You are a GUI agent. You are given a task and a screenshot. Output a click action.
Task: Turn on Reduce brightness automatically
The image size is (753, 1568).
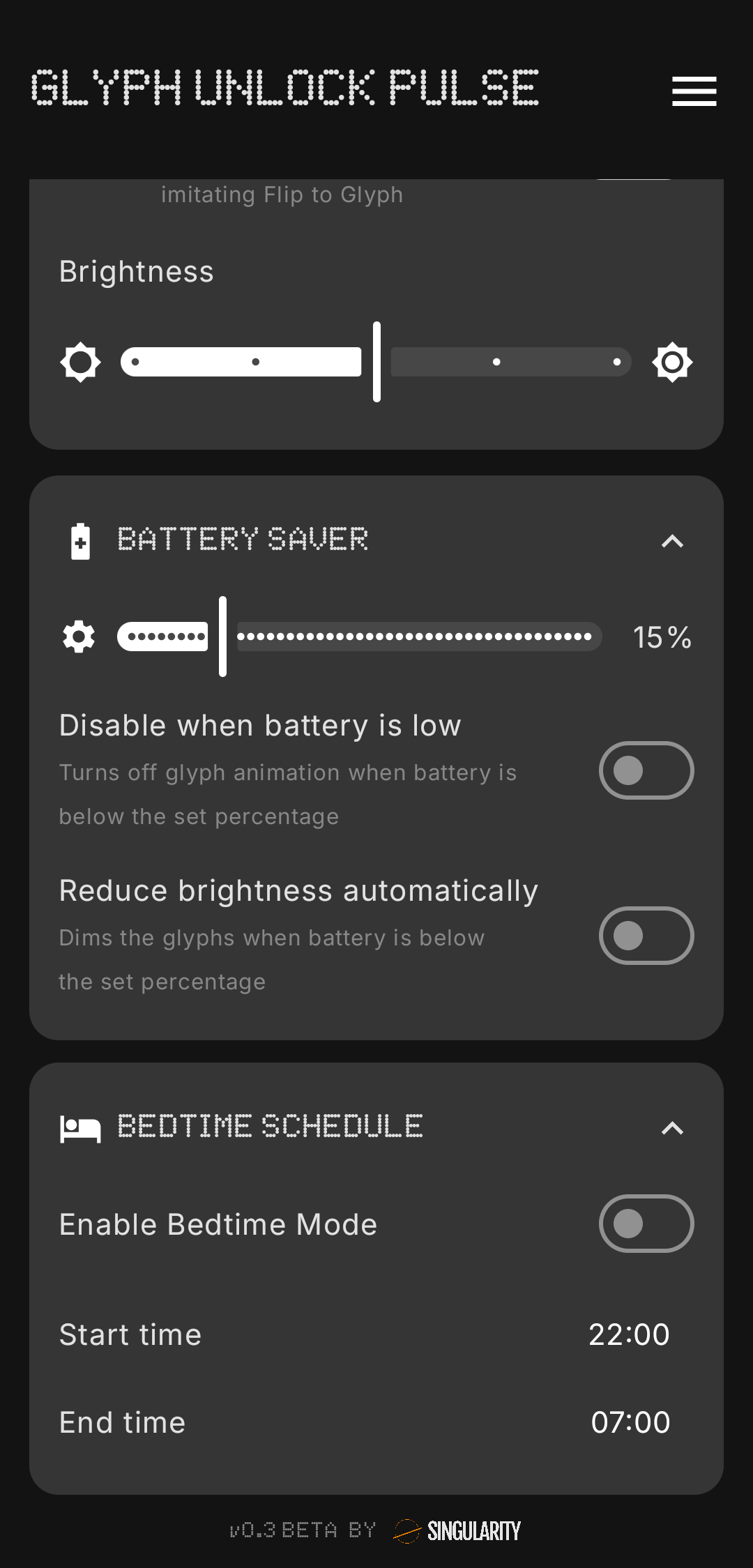click(646, 936)
